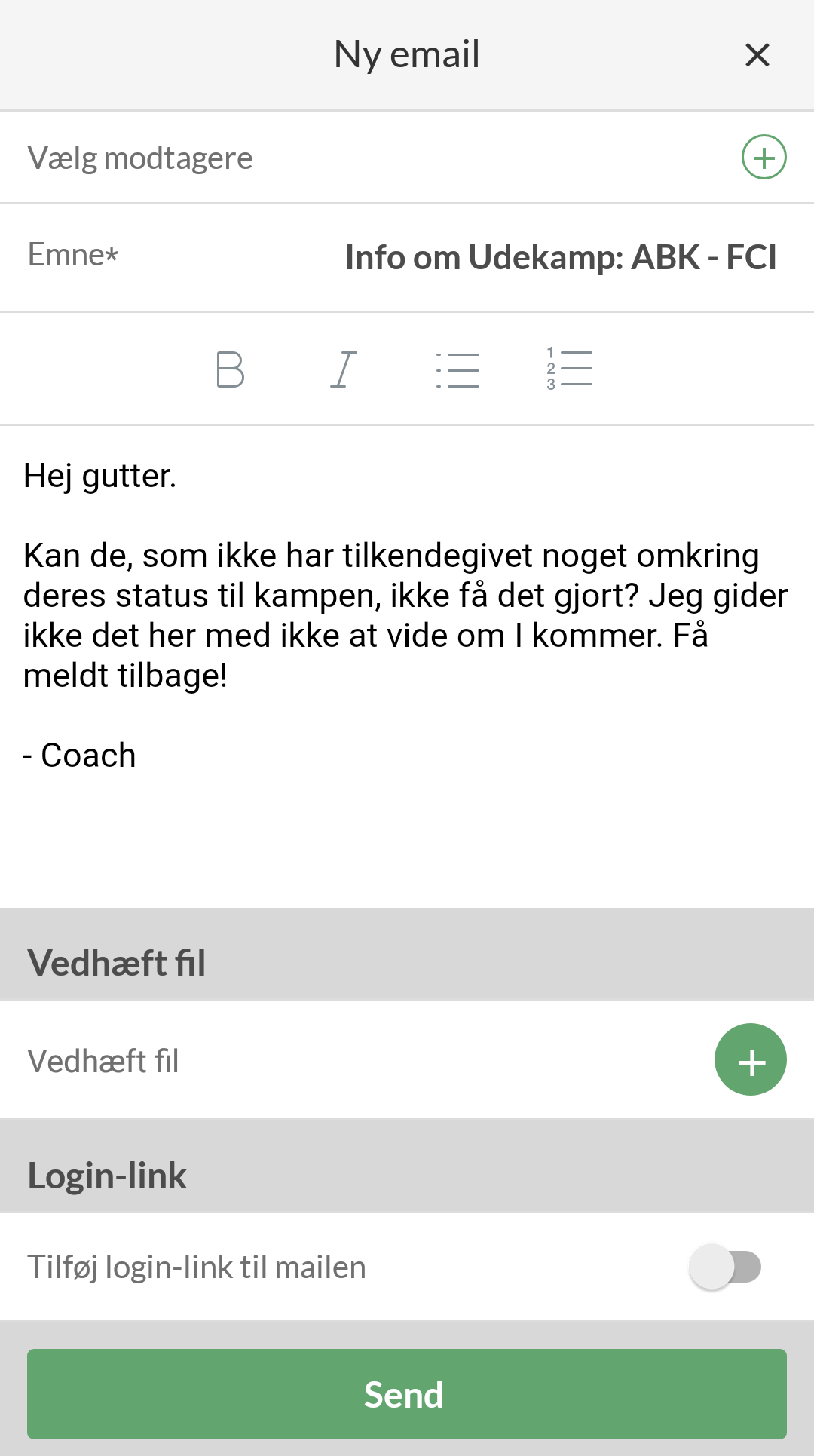Screen dimensions: 814x1456
Task: Add recipients with the green plus icon
Action: tap(764, 157)
